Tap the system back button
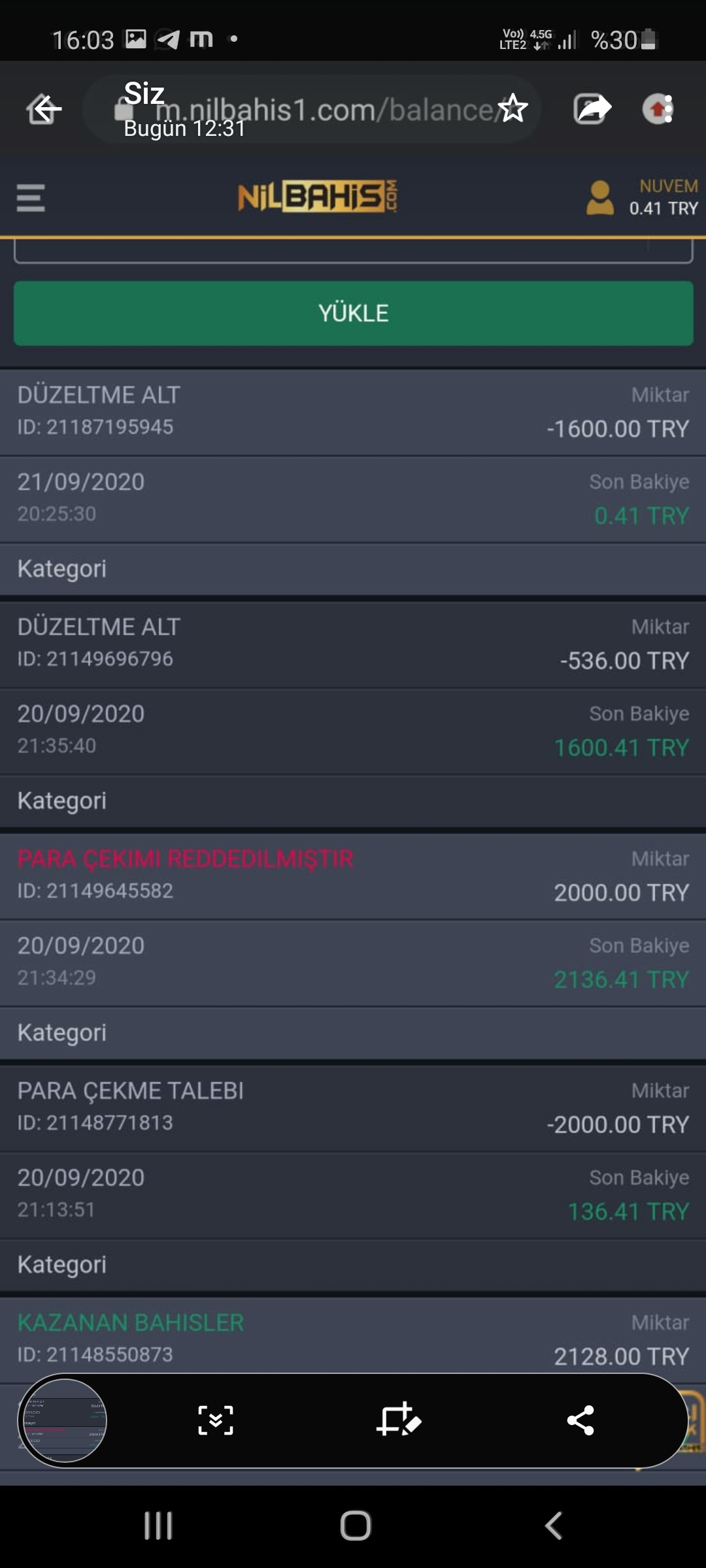The width and height of the screenshot is (706, 1568). point(553,1526)
